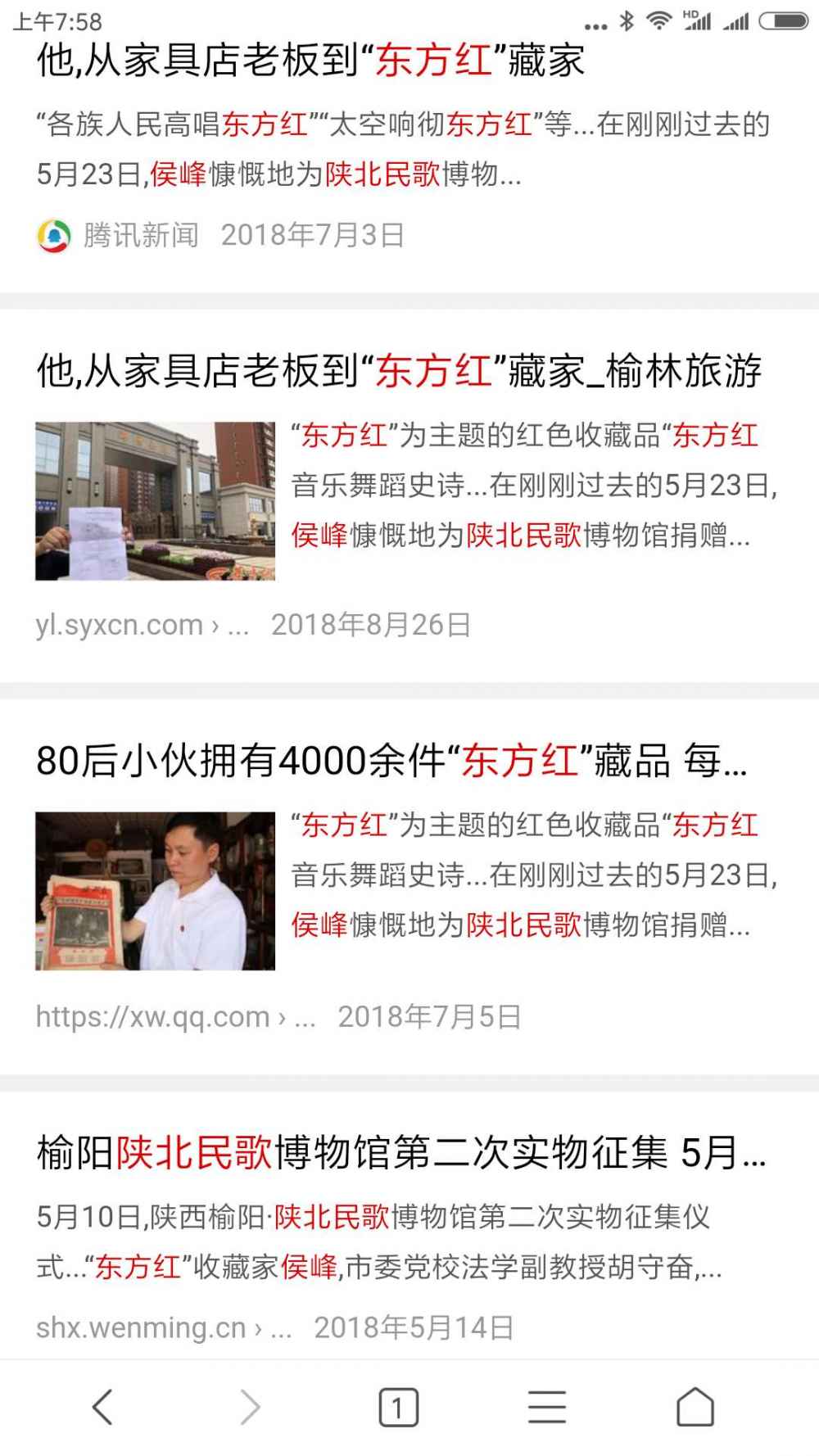Open the browser menu
This screenshot has width=819, height=1456.
(x=547, y=1407)
